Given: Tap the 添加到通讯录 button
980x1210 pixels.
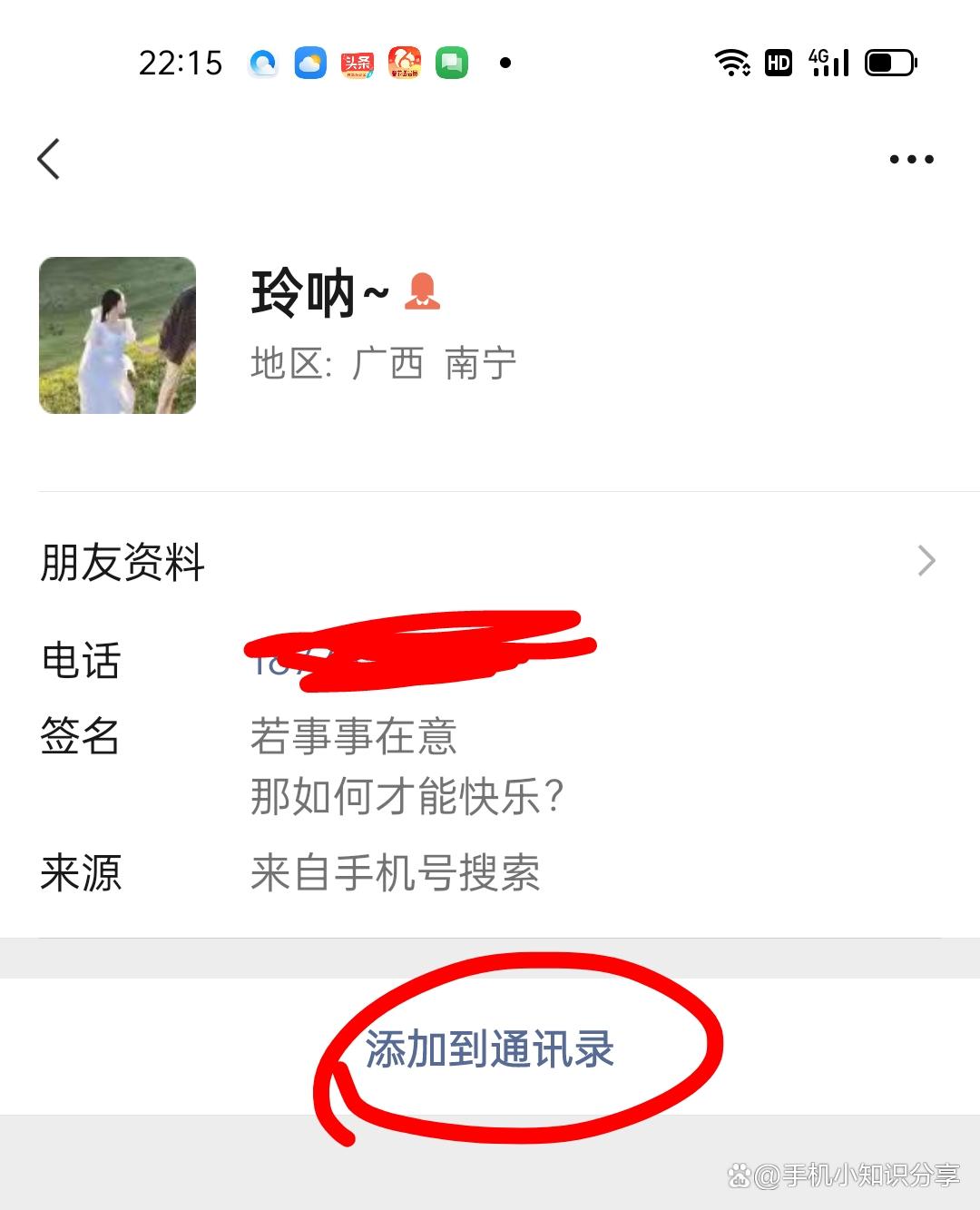Looking at the screenshot, I should pos(490,1051).
